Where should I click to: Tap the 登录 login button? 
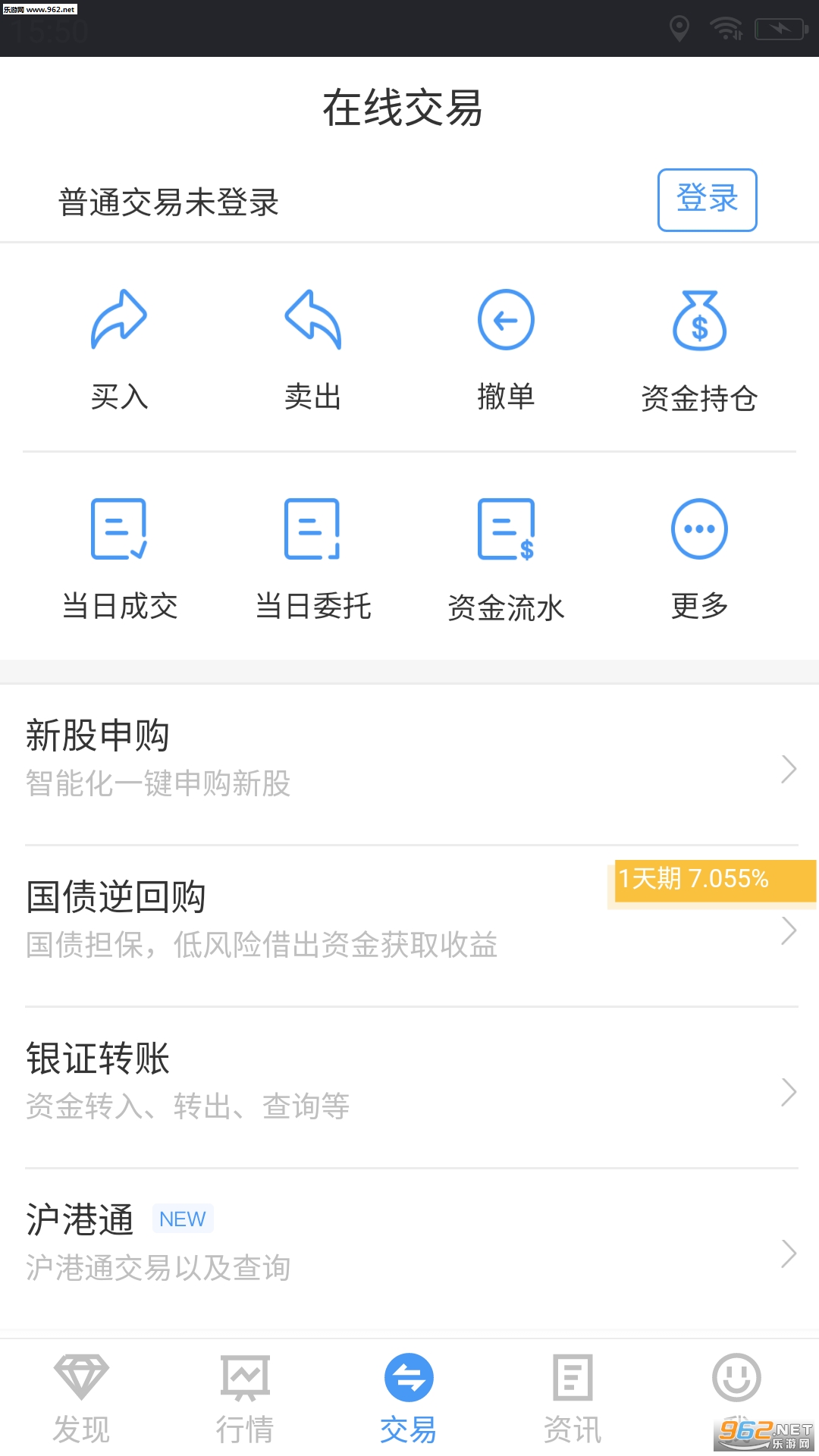707,199
